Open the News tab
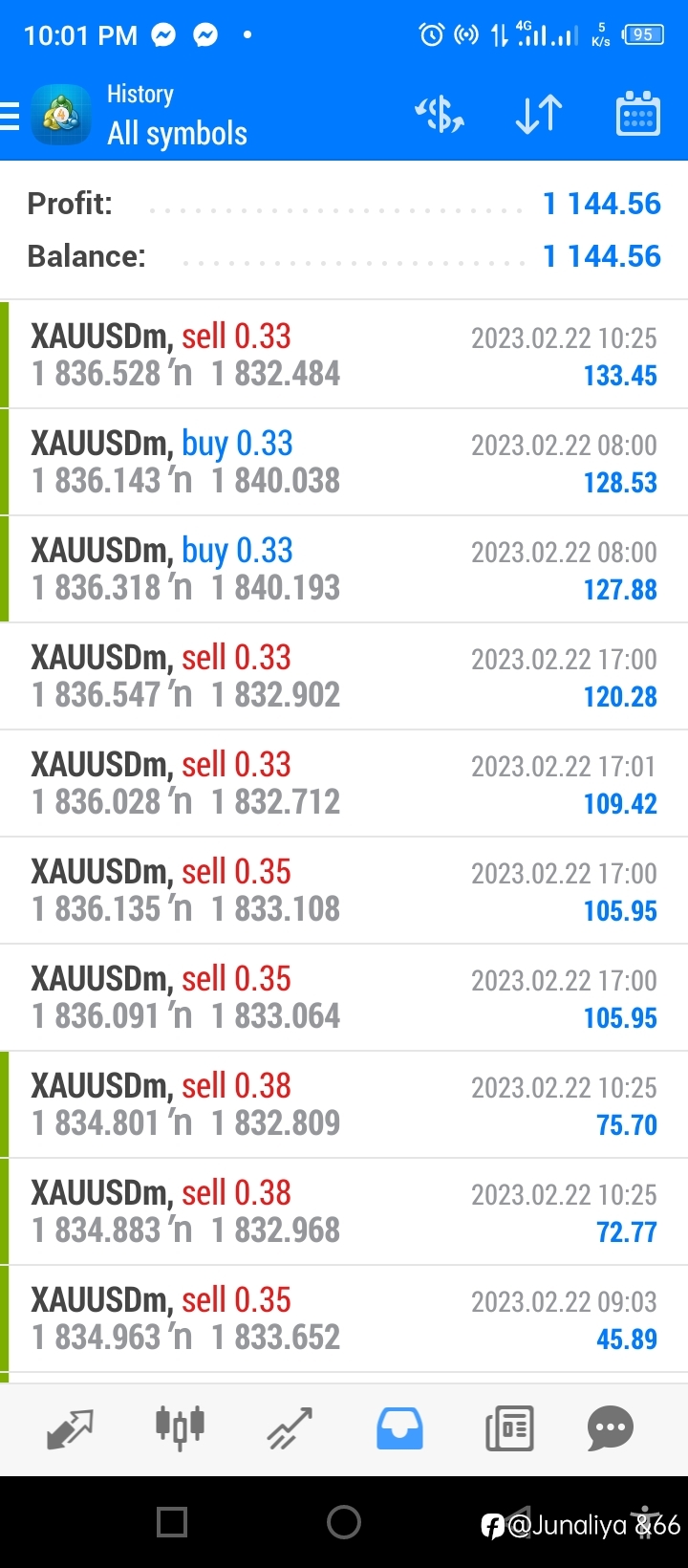688x1568 pixels. pyautogui.click(x=509, y=1429)
